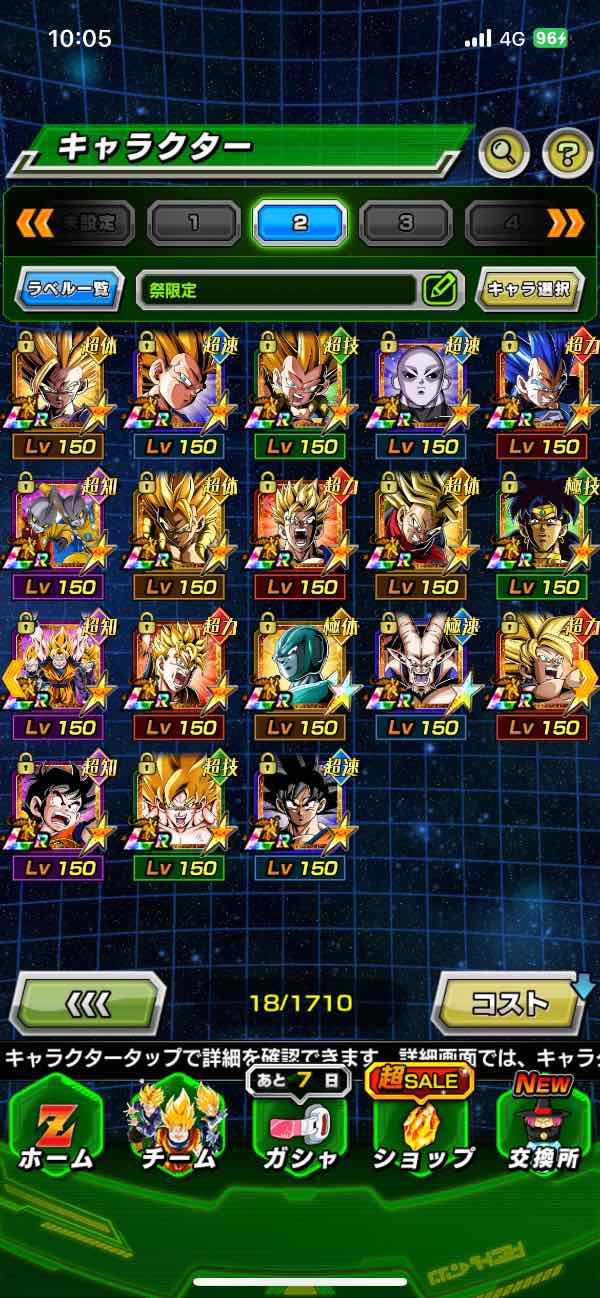Go to the previous label tabs
The width and height of the screenshot is (600, 1298).
point(34,223)
